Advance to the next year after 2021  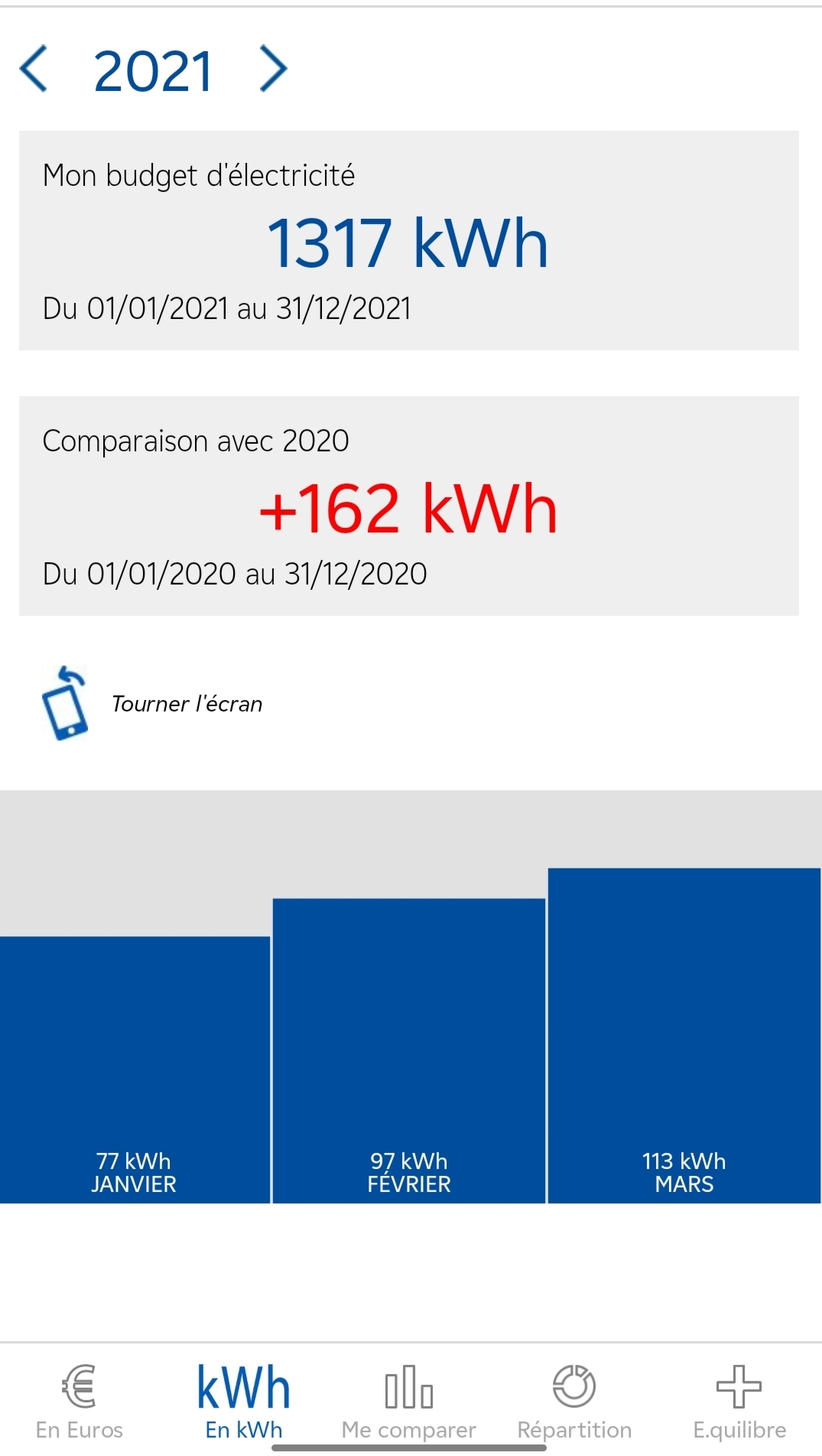click(273, 69)
